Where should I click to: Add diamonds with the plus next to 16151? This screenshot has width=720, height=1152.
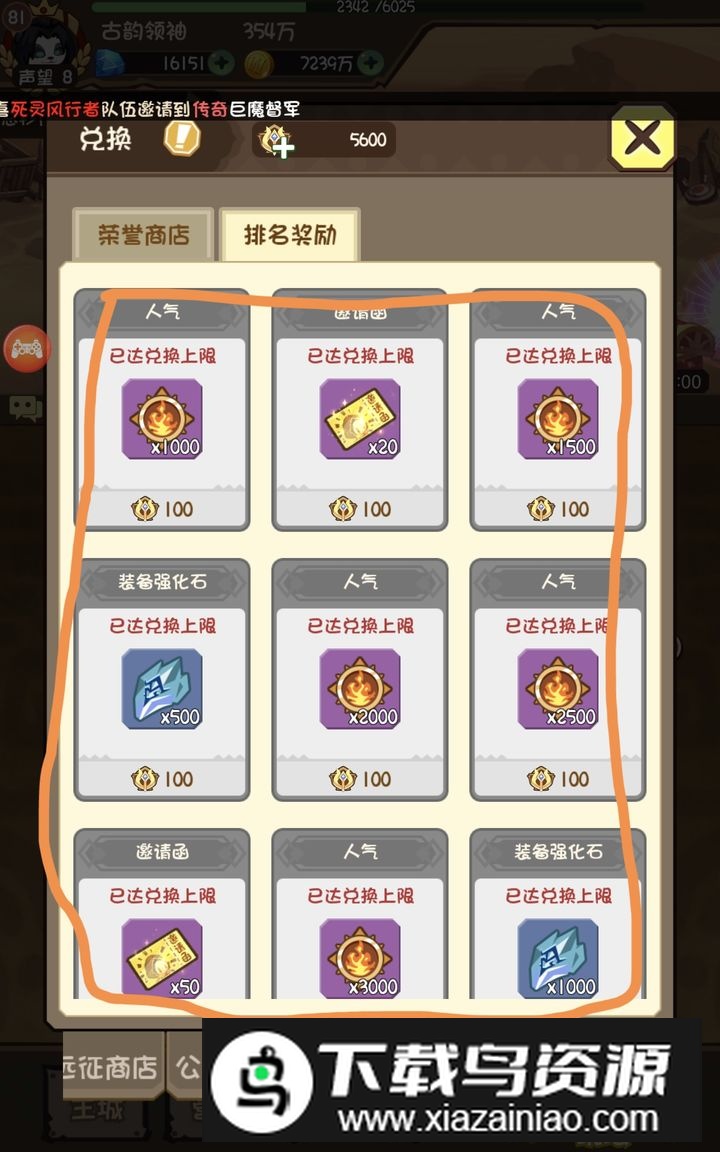tap(222, 64)
